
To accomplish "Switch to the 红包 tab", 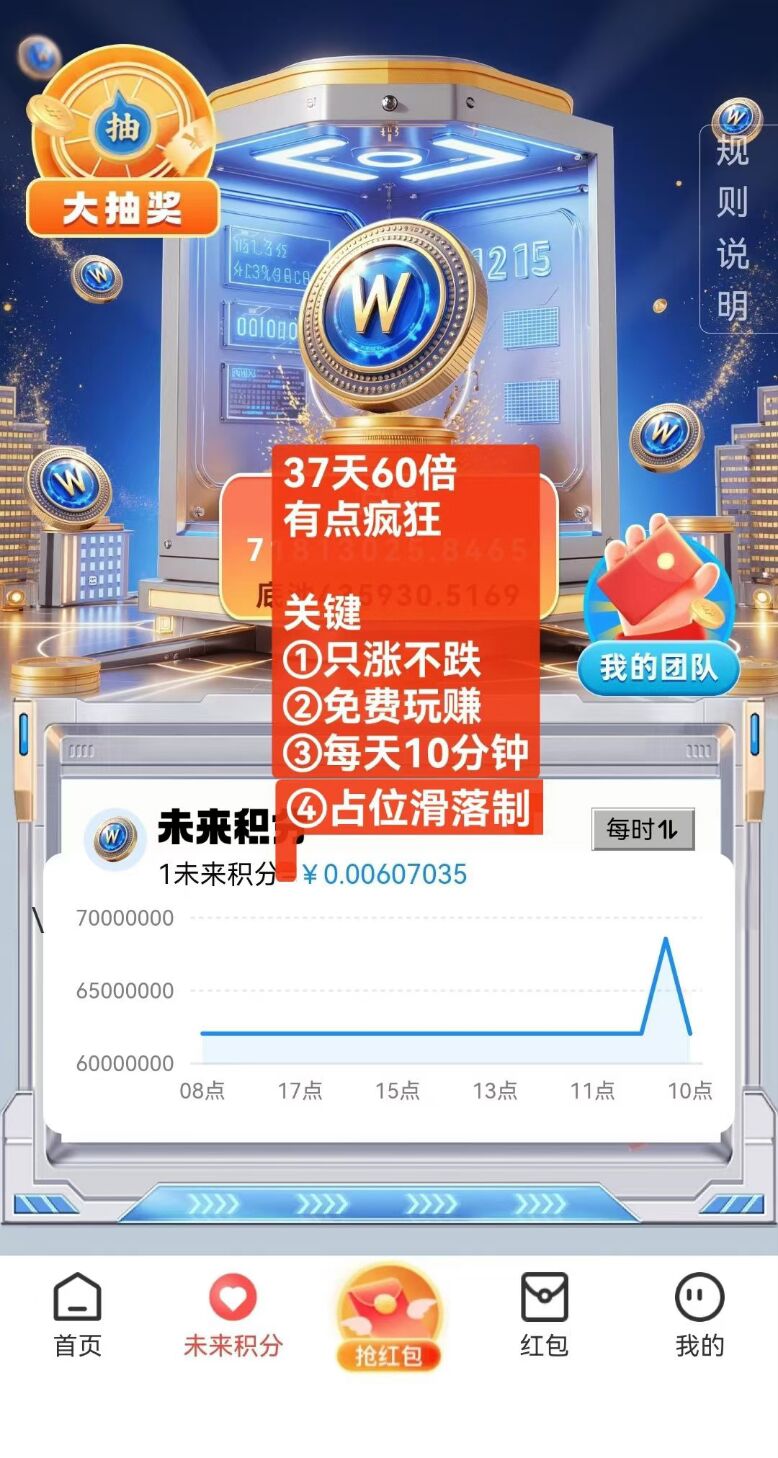I will pos(544,1315).
